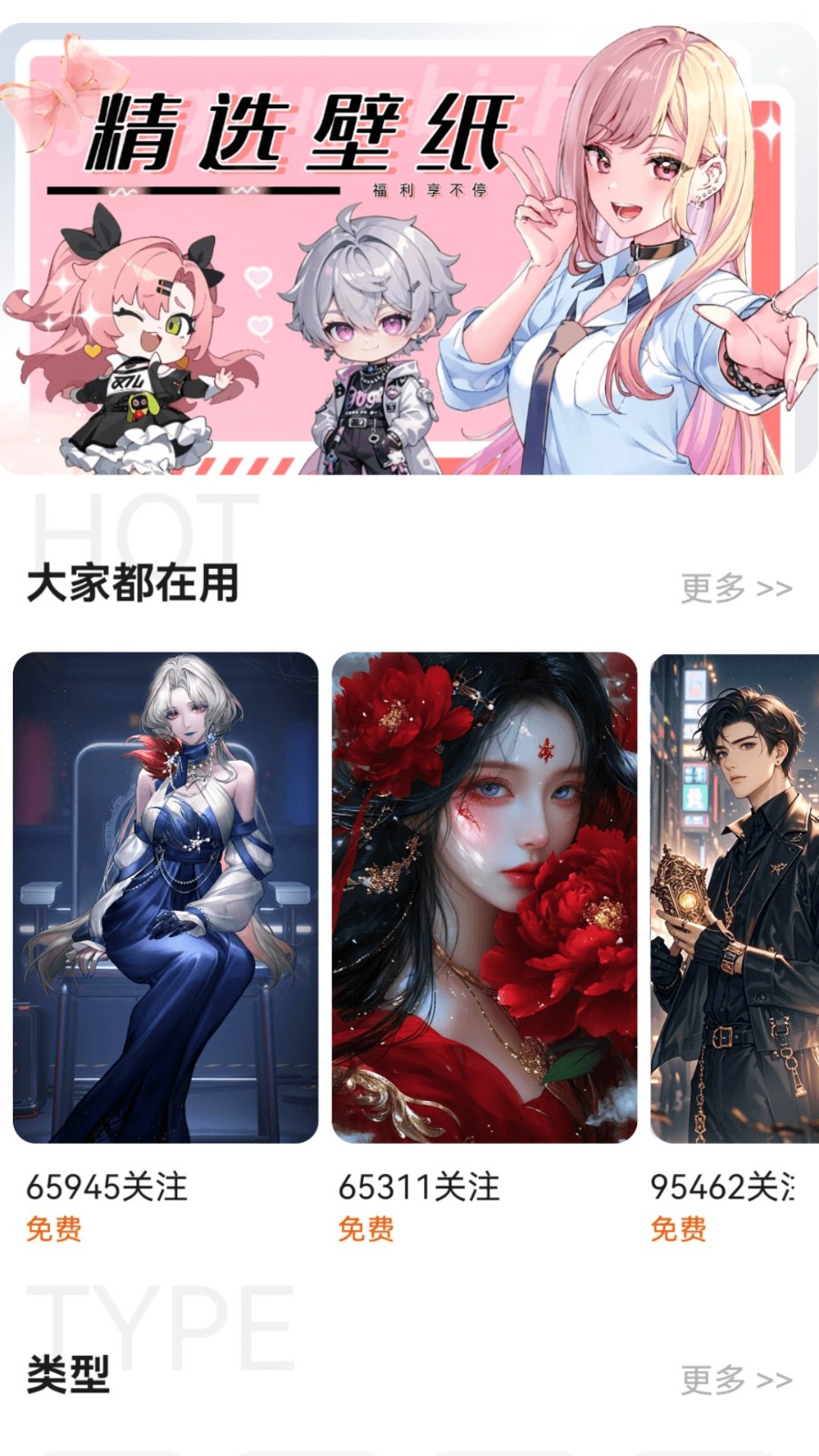Tap 更多 next to 大家都在用
Viewport: 819px width, 1456px height.
(x=736, y=589)
